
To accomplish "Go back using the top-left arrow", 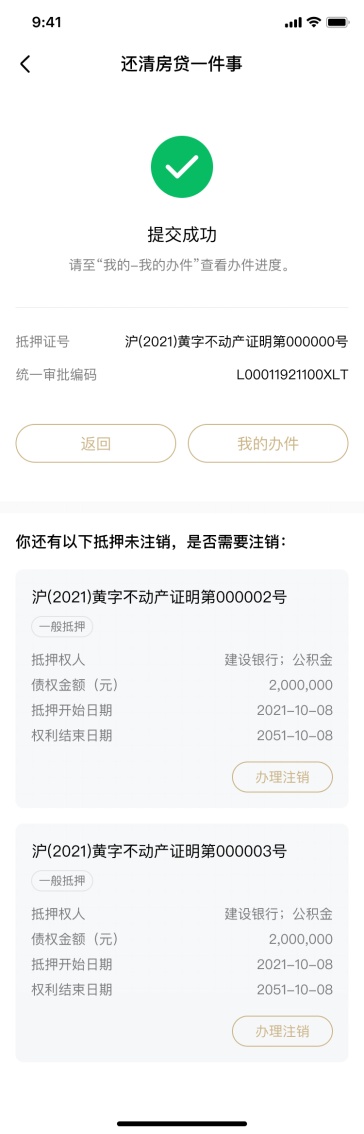I will [25, 64].
